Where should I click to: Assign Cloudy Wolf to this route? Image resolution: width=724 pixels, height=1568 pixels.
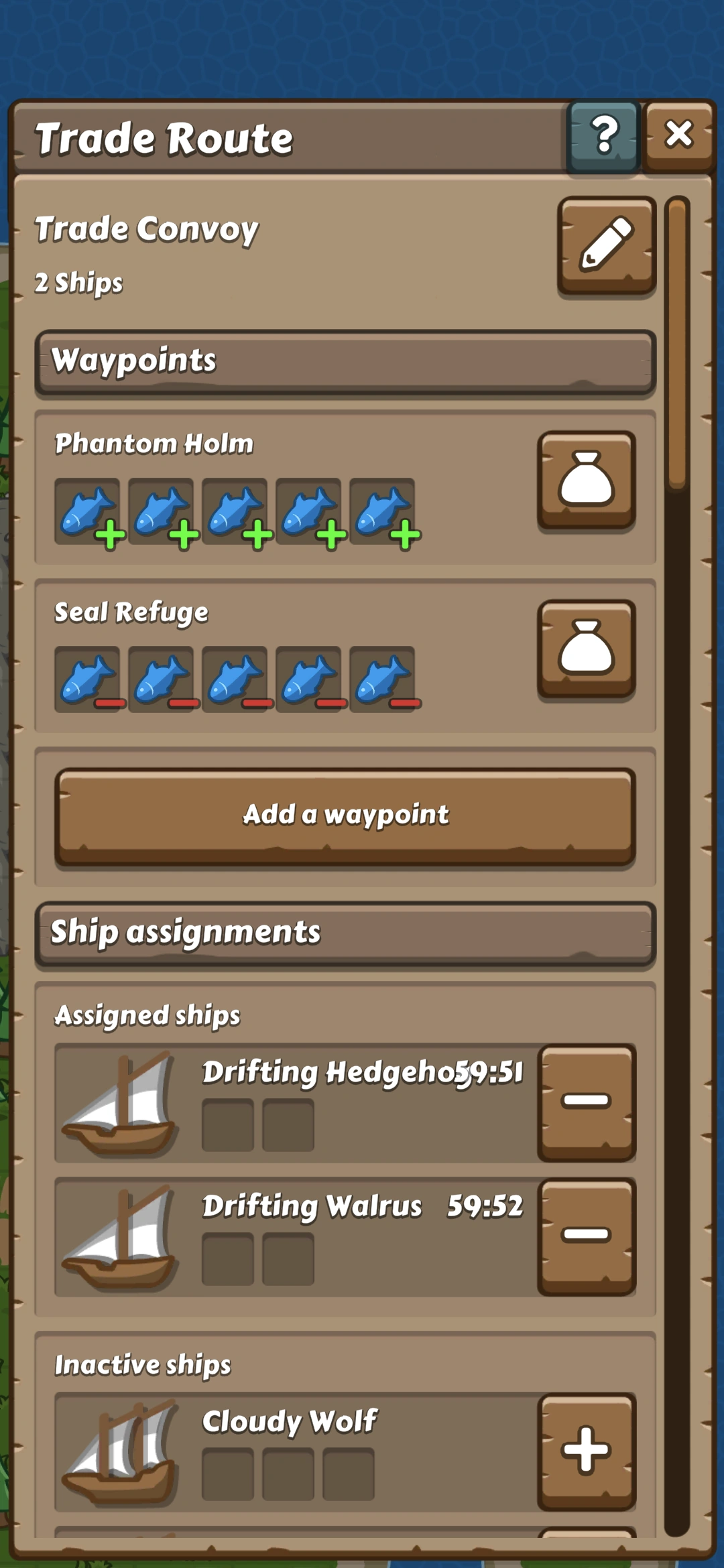pyautogui.click(x=586, y=1451)
